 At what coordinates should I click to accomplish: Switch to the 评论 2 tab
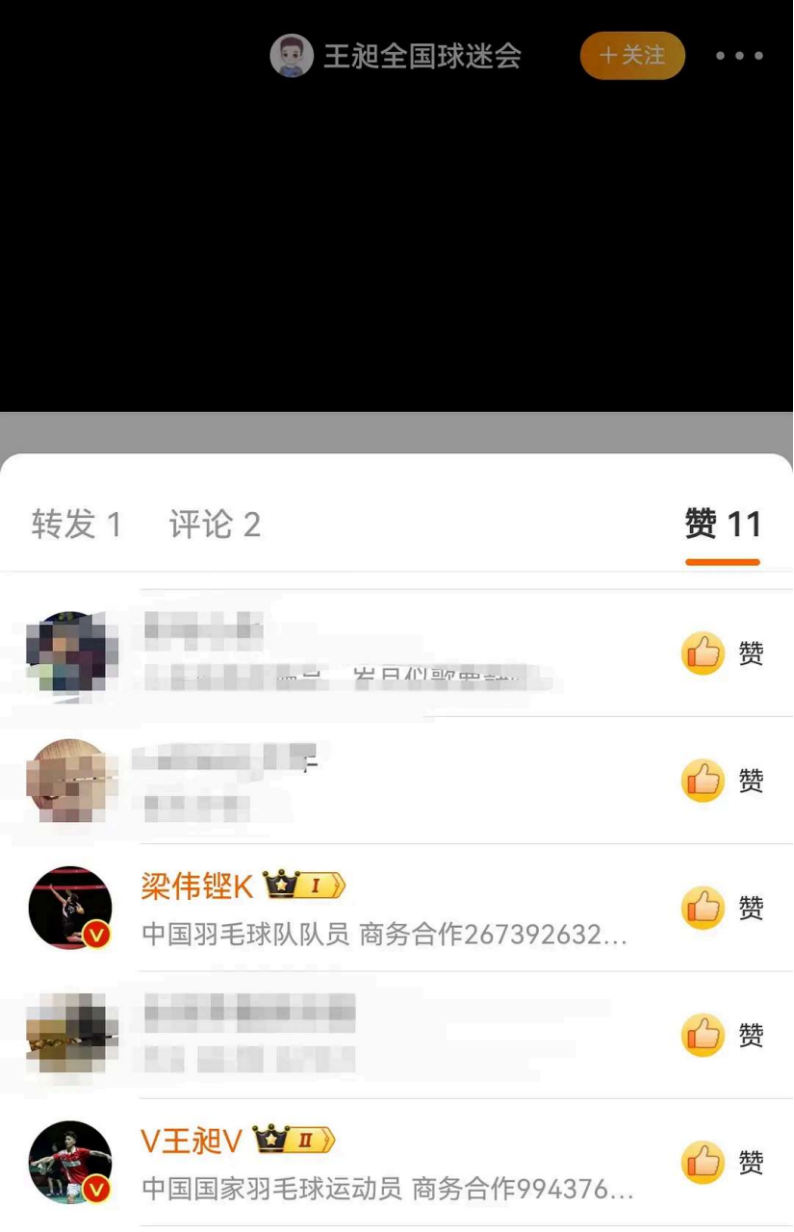pyautogui.click(x=215, y=524)
